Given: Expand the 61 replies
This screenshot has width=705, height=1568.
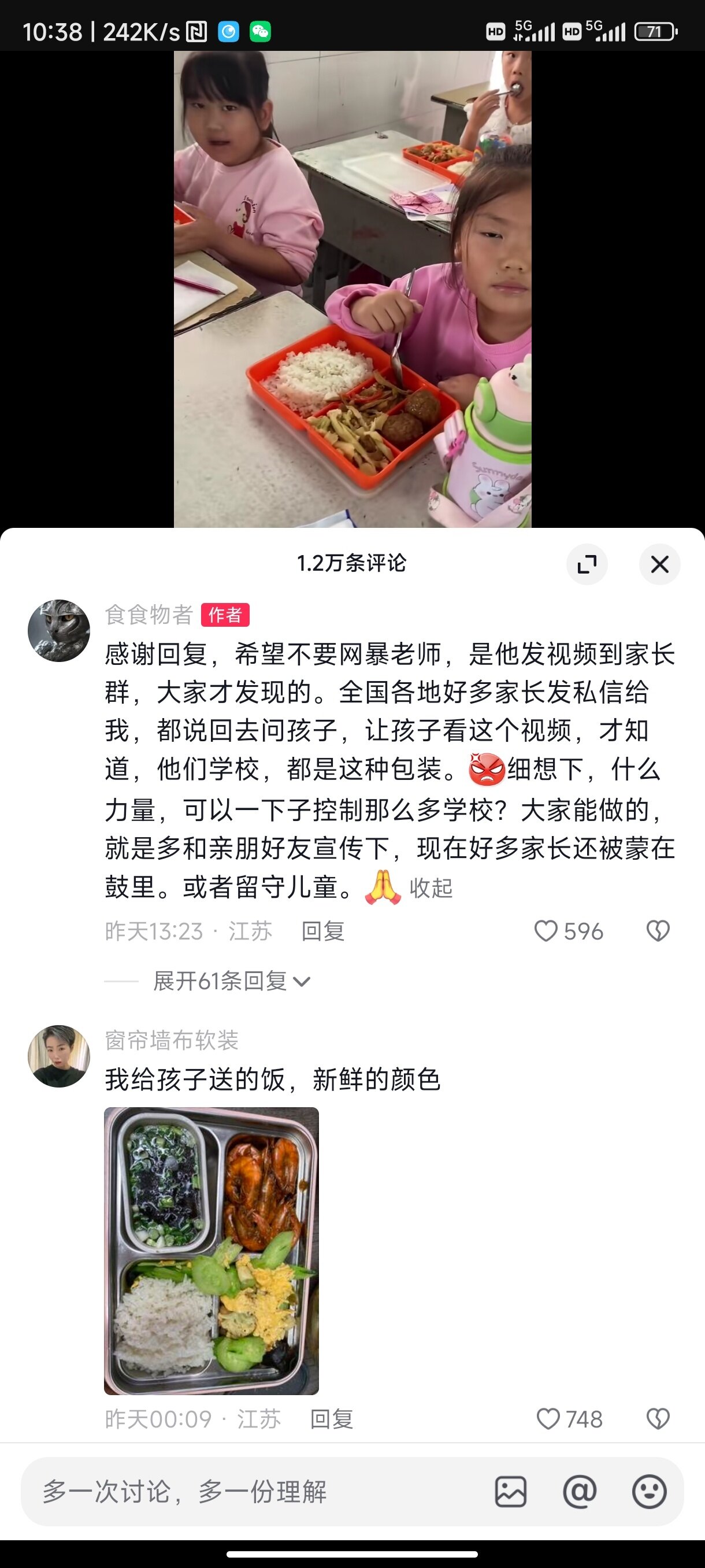Looking at the screenshot, I should pos(231,981).
